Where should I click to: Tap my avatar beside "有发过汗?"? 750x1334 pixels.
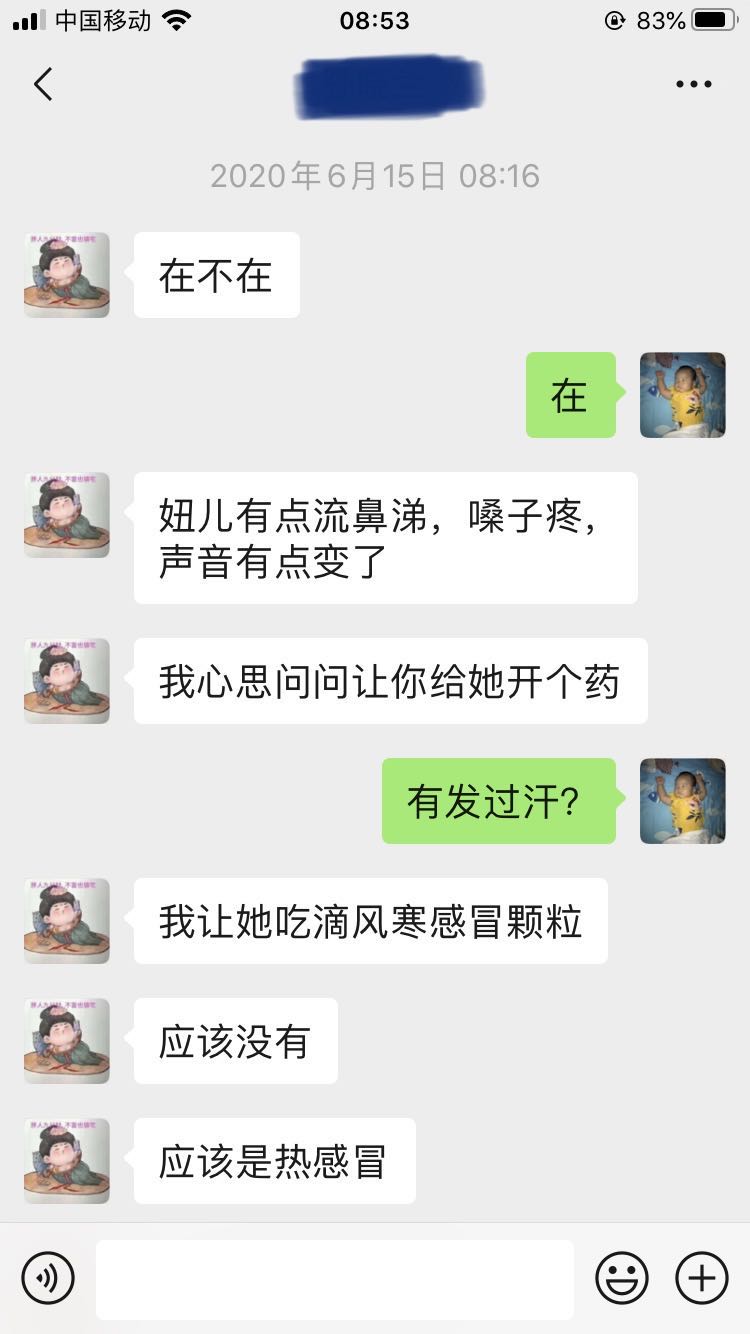[x=682, y=801]
